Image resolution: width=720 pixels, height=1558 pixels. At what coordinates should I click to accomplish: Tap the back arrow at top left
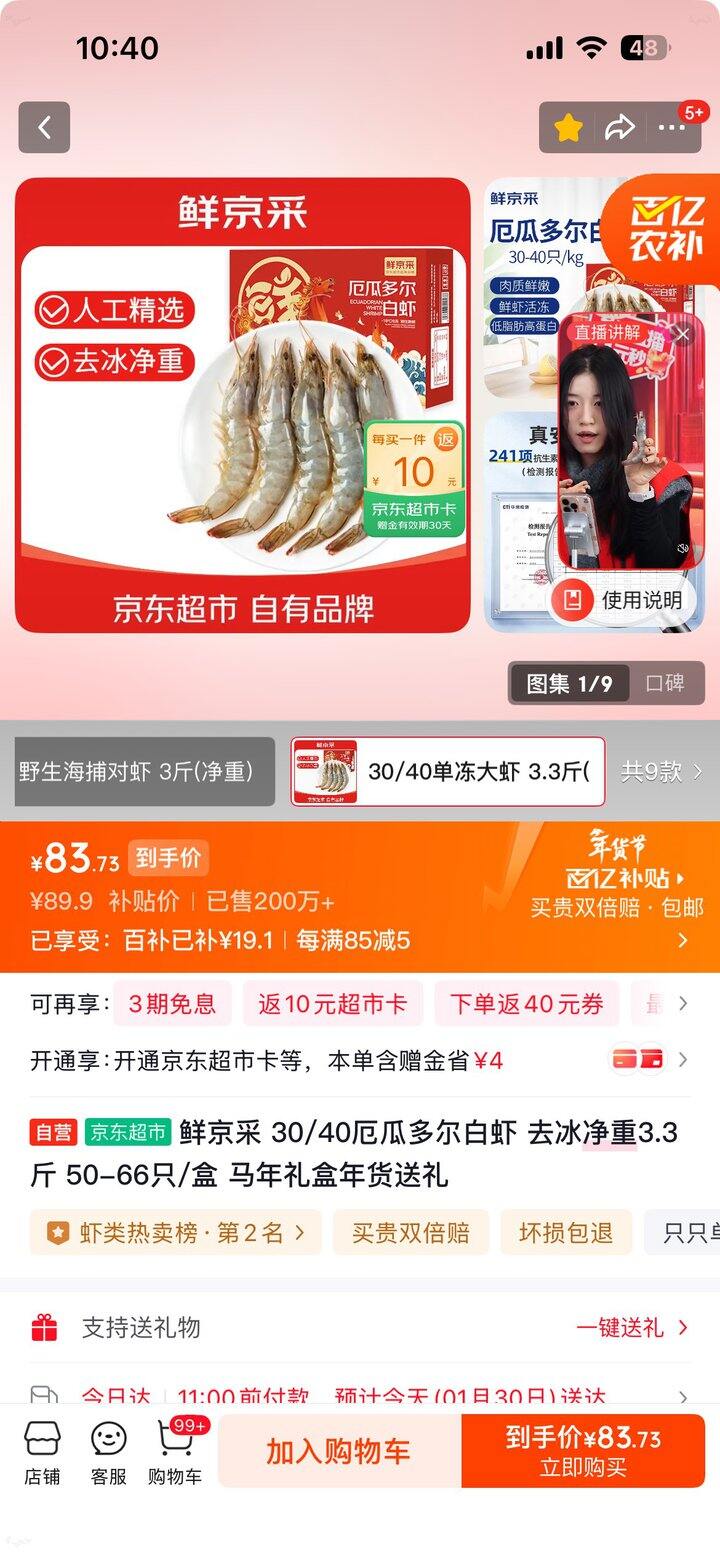tap(43, 128)
